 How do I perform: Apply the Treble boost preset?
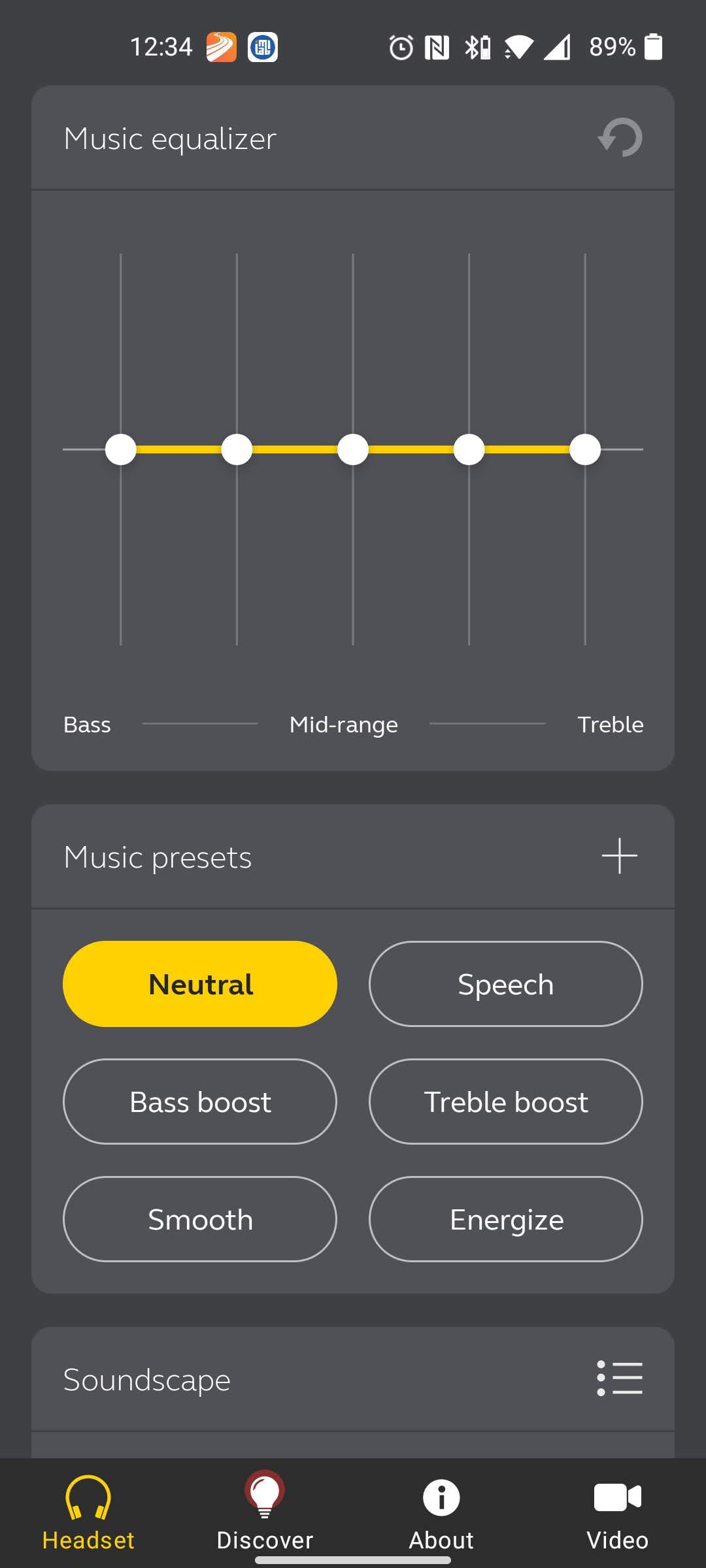(505, 1102)
